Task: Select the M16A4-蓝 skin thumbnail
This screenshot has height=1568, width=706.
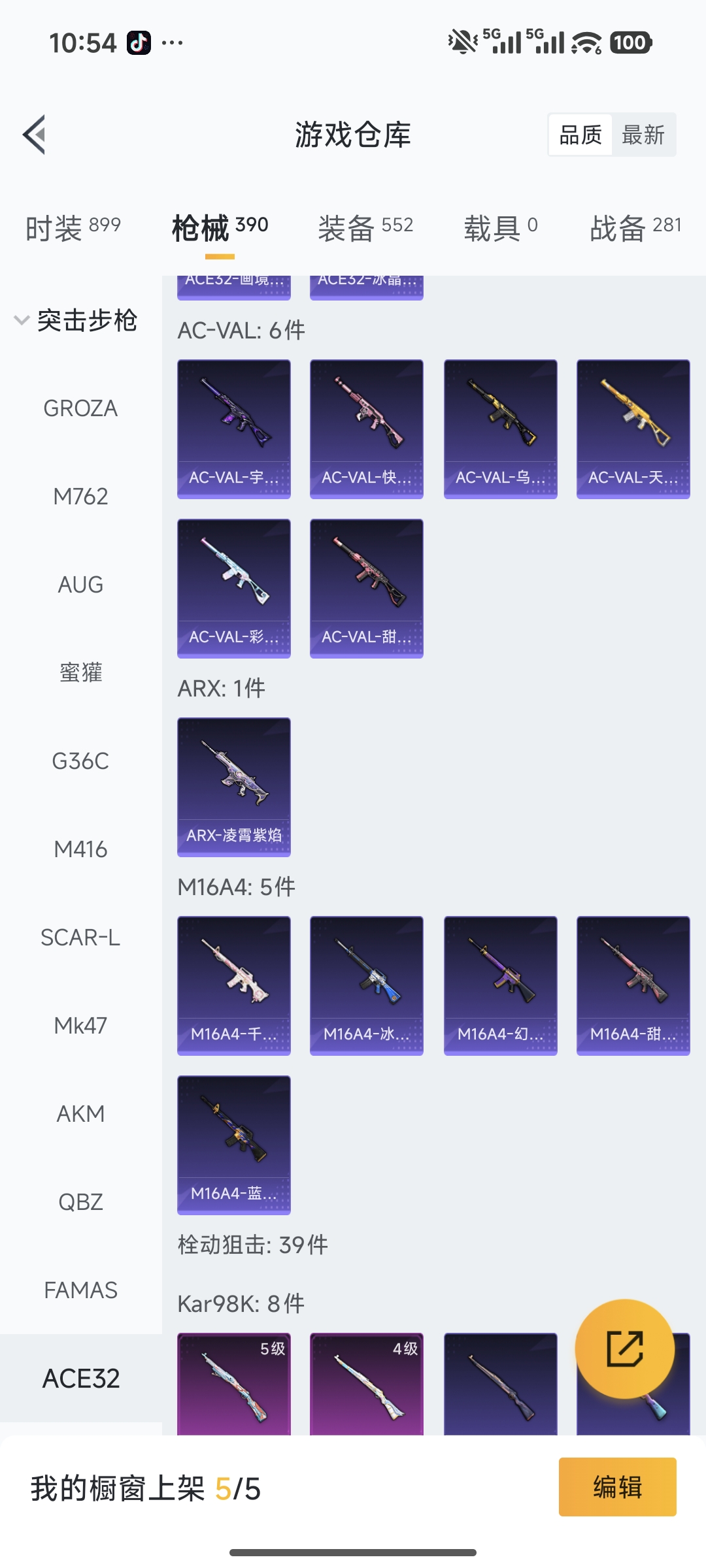Action: [233, 1145]
